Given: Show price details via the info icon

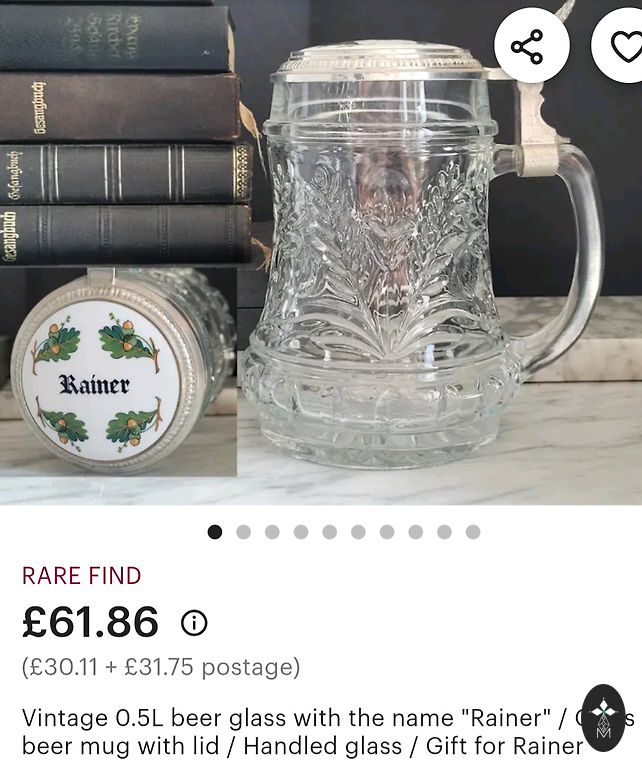Looking at the screenshot, I should click(194, 623).
